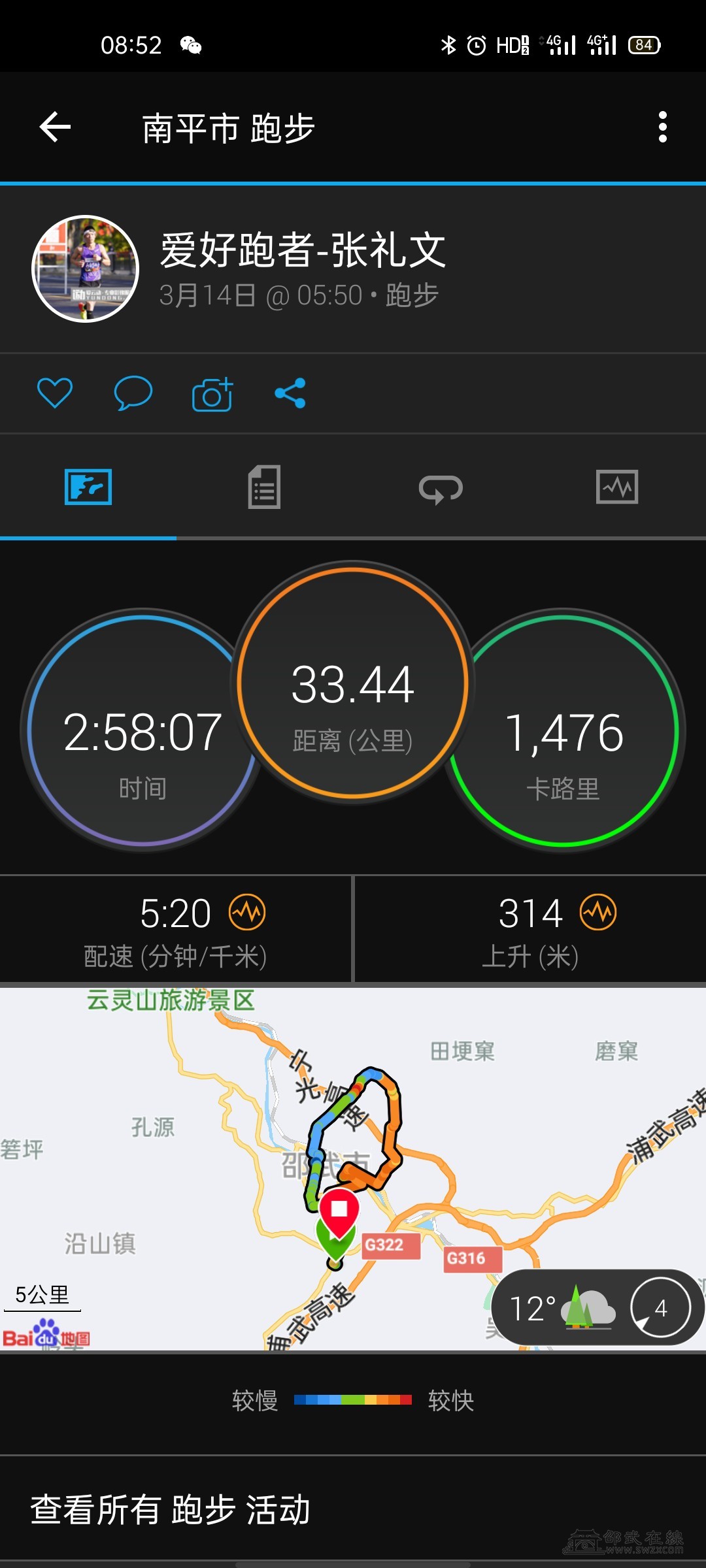Open 查看所有 跑步 活动
This screenshot has height=1568, width=706.
[170, 1510]
